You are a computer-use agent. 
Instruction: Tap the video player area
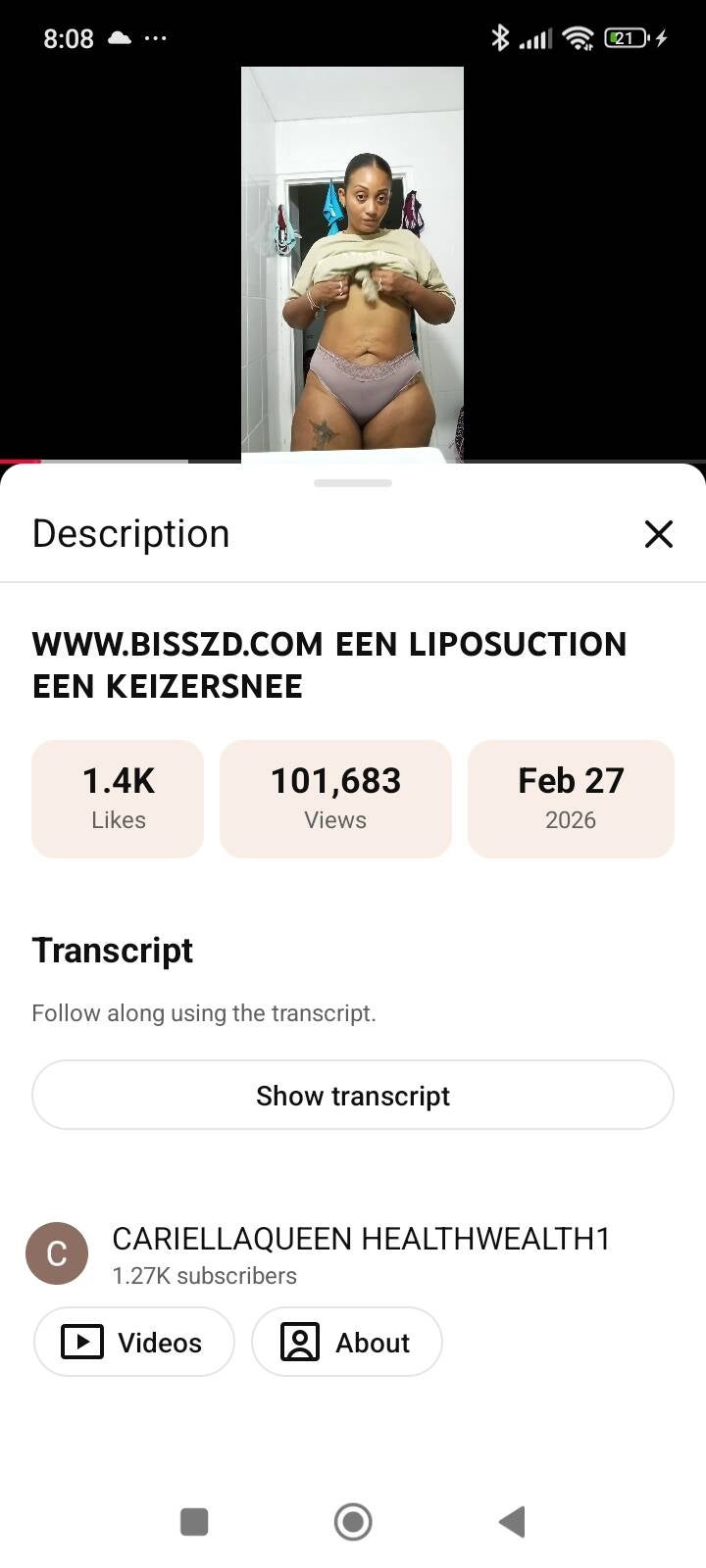353,263
